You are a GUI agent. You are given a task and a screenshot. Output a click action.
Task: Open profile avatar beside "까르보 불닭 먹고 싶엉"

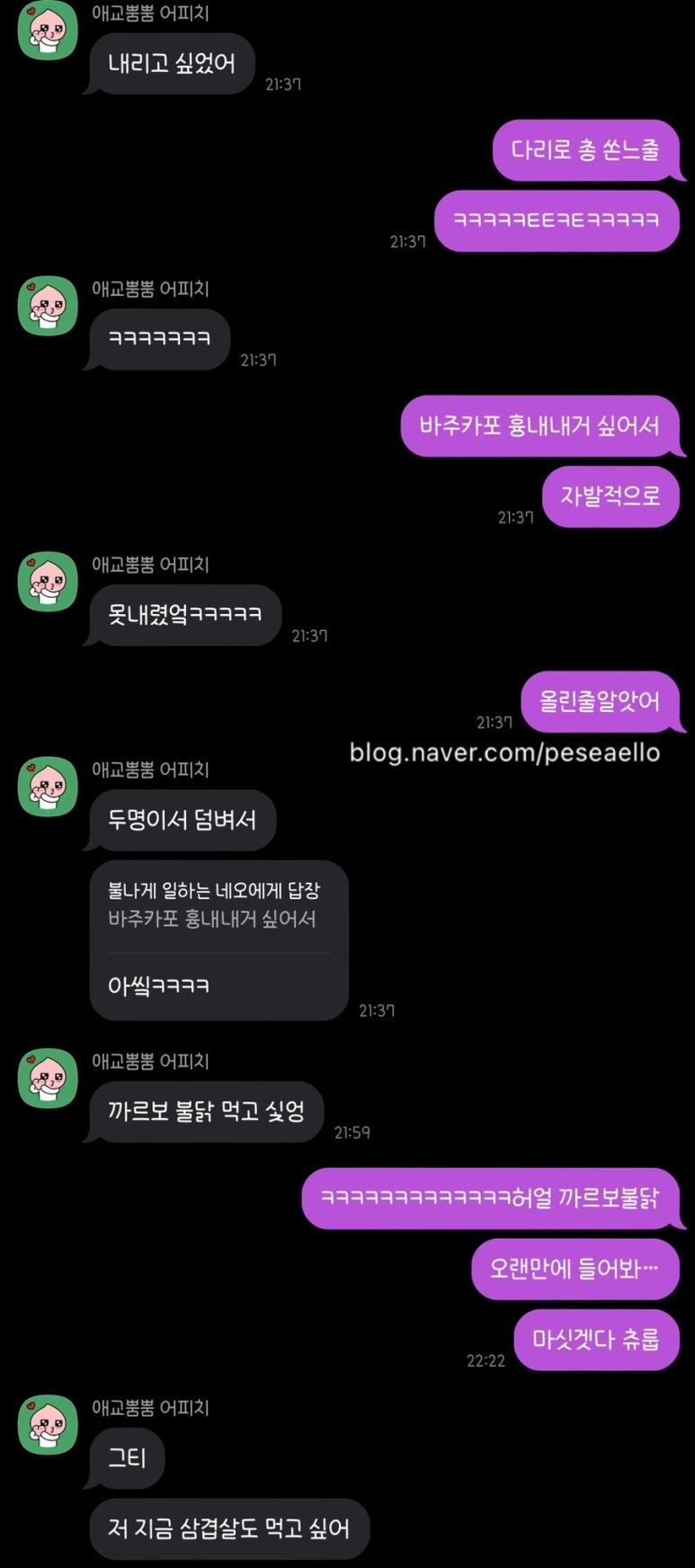pos(48,1078)
